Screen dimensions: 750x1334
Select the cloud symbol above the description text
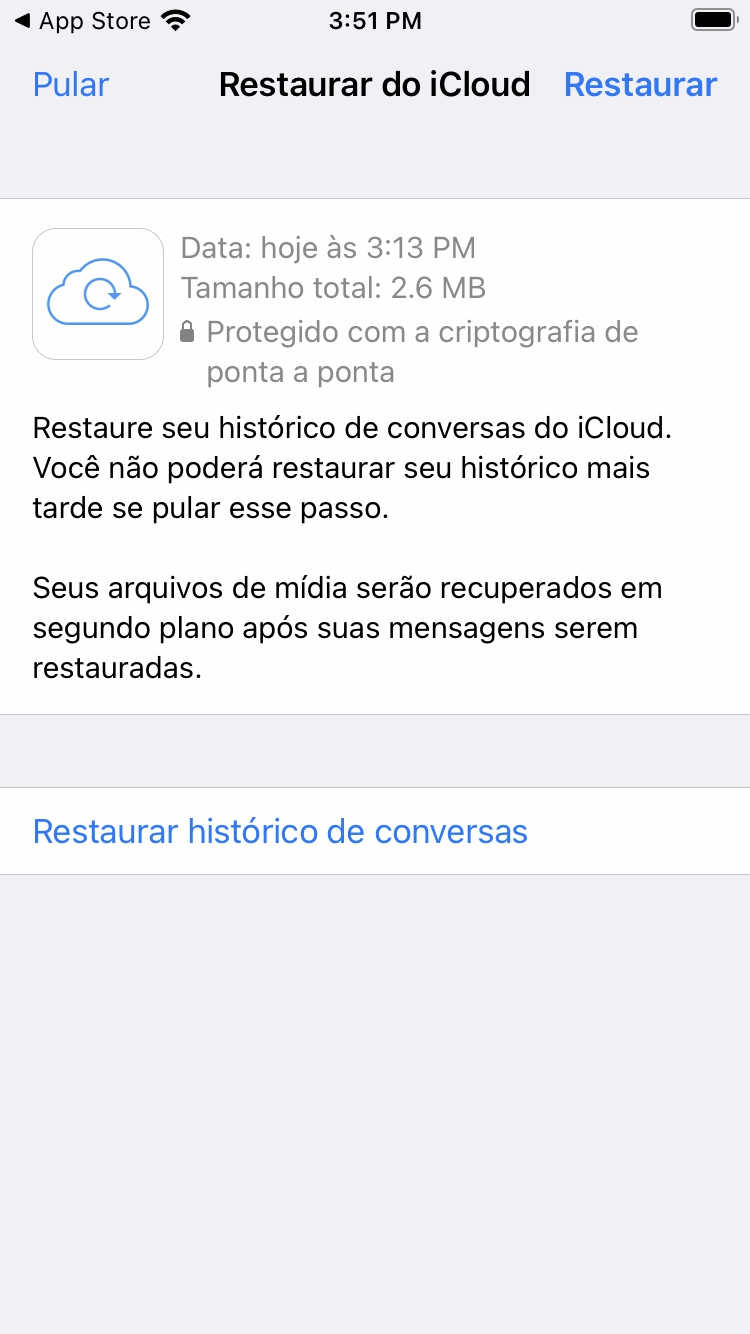(x=97, y=290)
